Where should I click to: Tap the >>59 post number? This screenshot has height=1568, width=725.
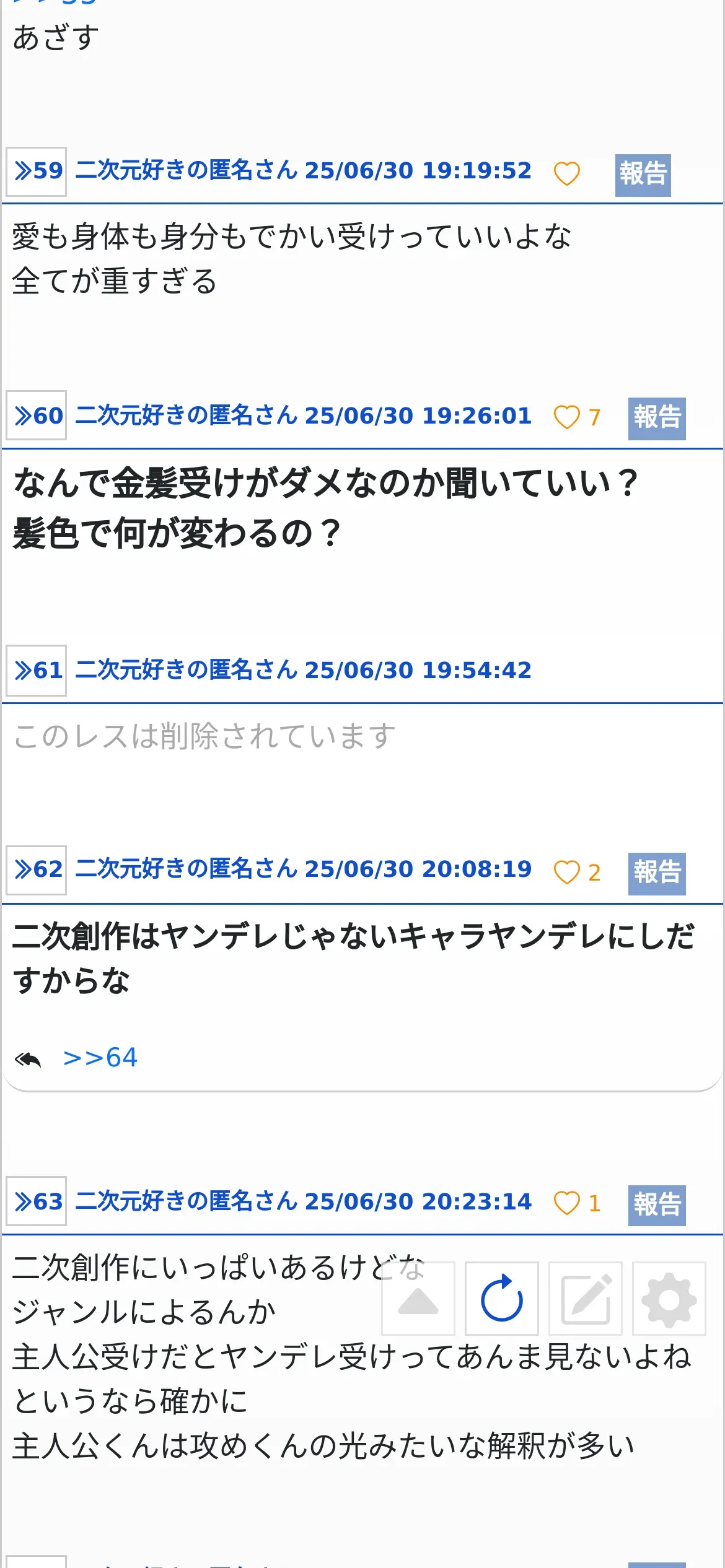tap(37, 172)
